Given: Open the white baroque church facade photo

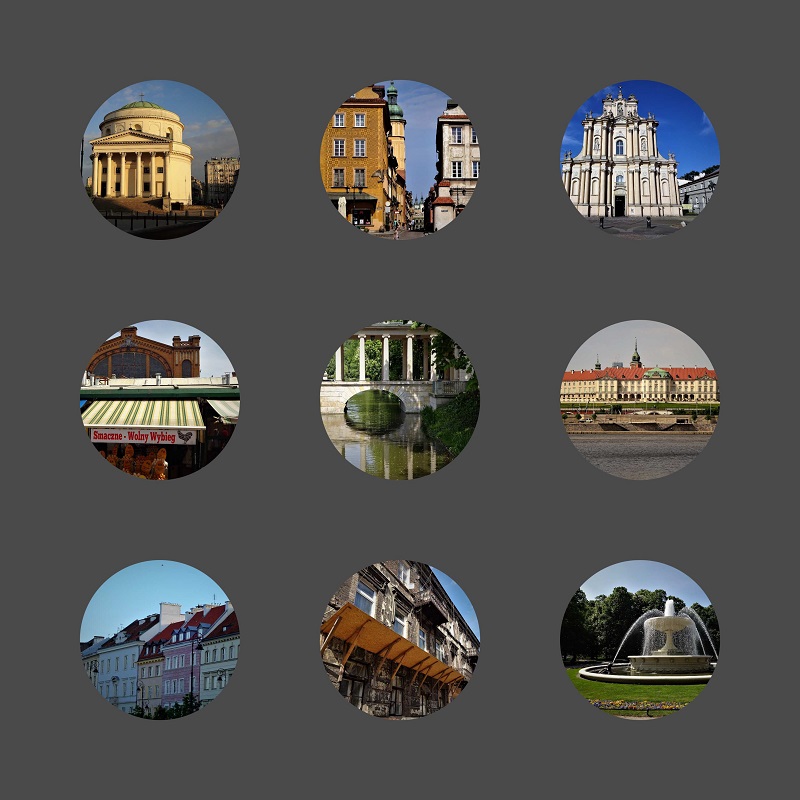Looking at the screenshot, I should [x=640, y=160].
